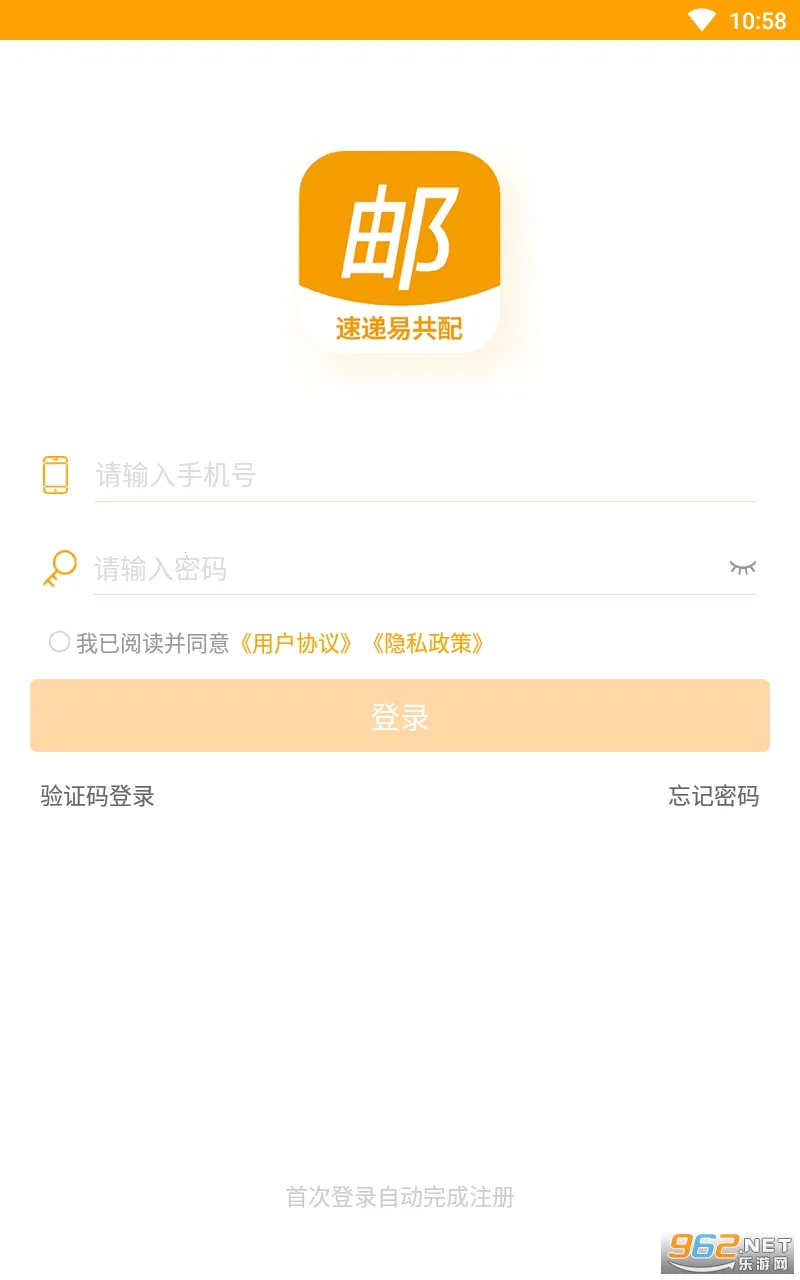Toggle password visibility with the closed-eye icon
Viewport: 800px width, 1280px height.
click(x=744, y=568)
